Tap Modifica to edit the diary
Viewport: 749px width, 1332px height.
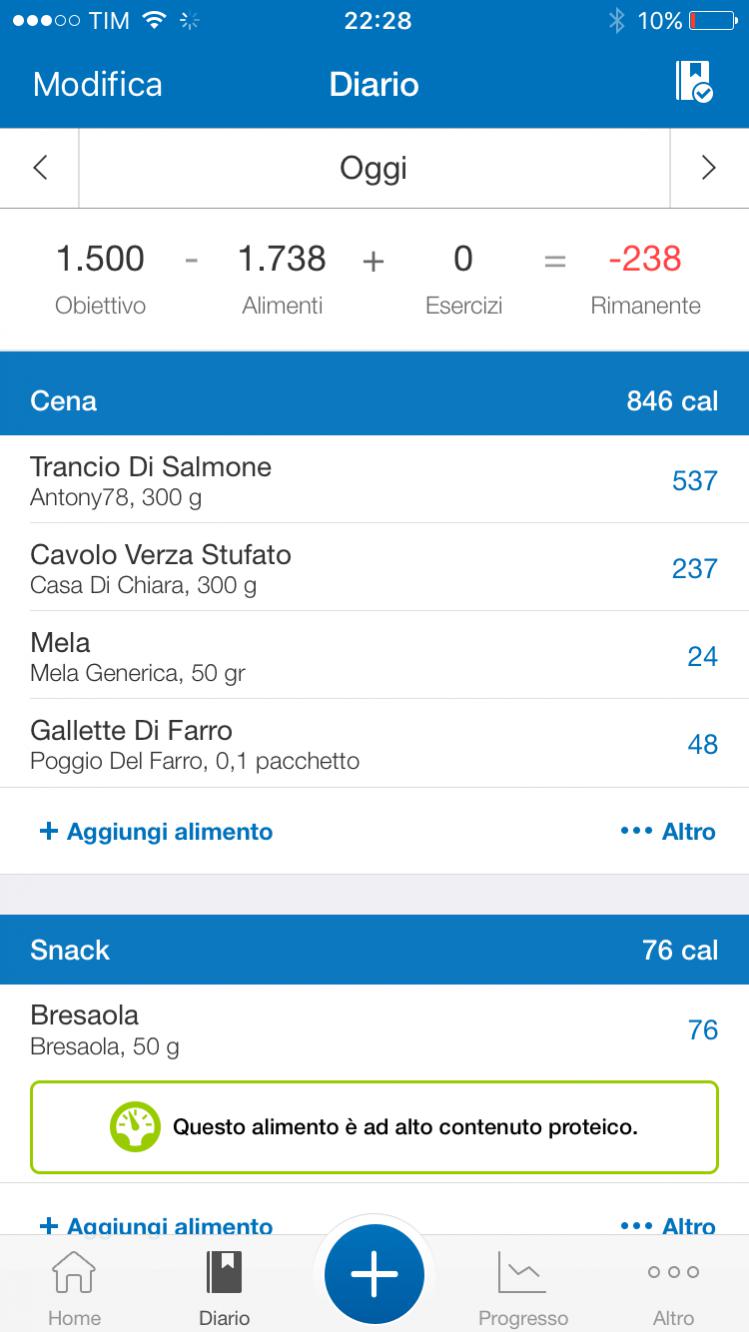click(x=97, y=84)
